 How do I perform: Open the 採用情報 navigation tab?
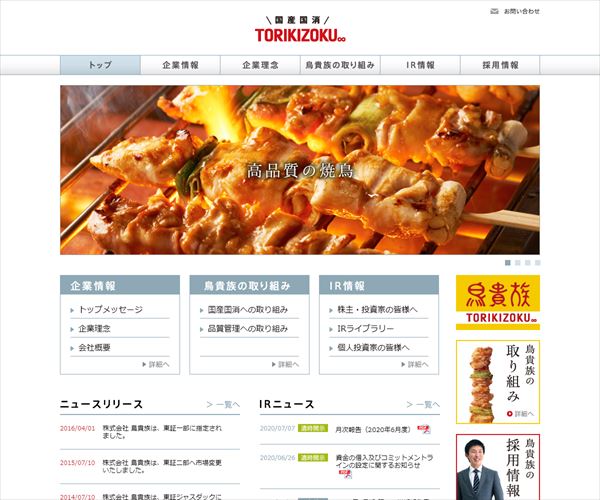tap(500, 65)
